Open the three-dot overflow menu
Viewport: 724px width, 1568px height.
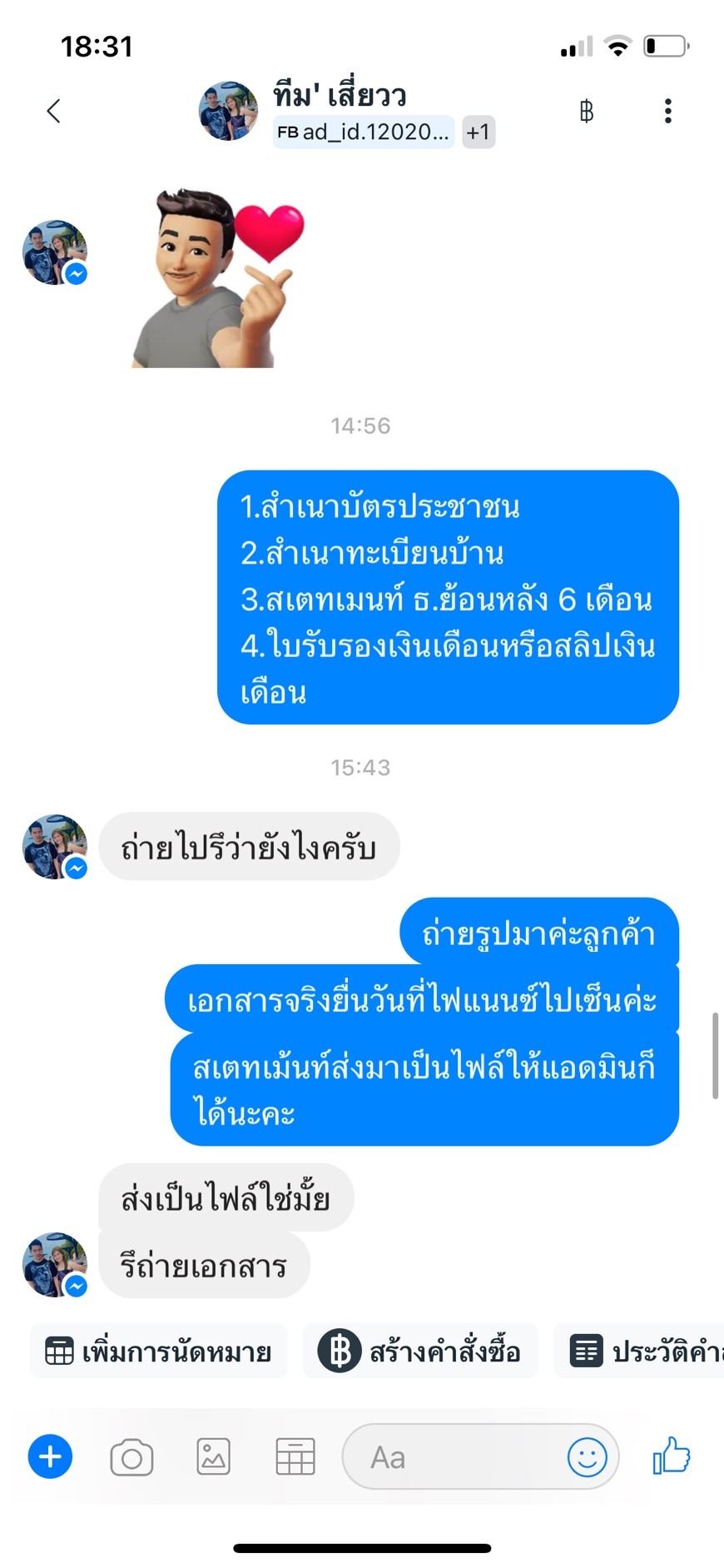click(x=668, y=111)
